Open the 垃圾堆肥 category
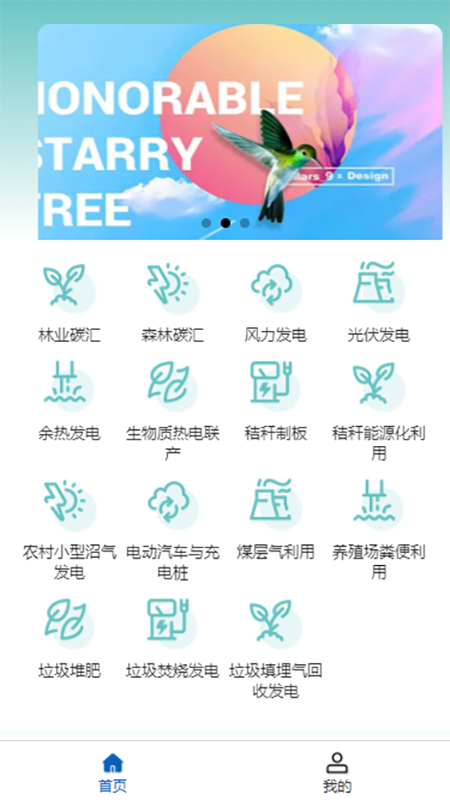This screenshot has height=800, width=450. coord(69,639)
